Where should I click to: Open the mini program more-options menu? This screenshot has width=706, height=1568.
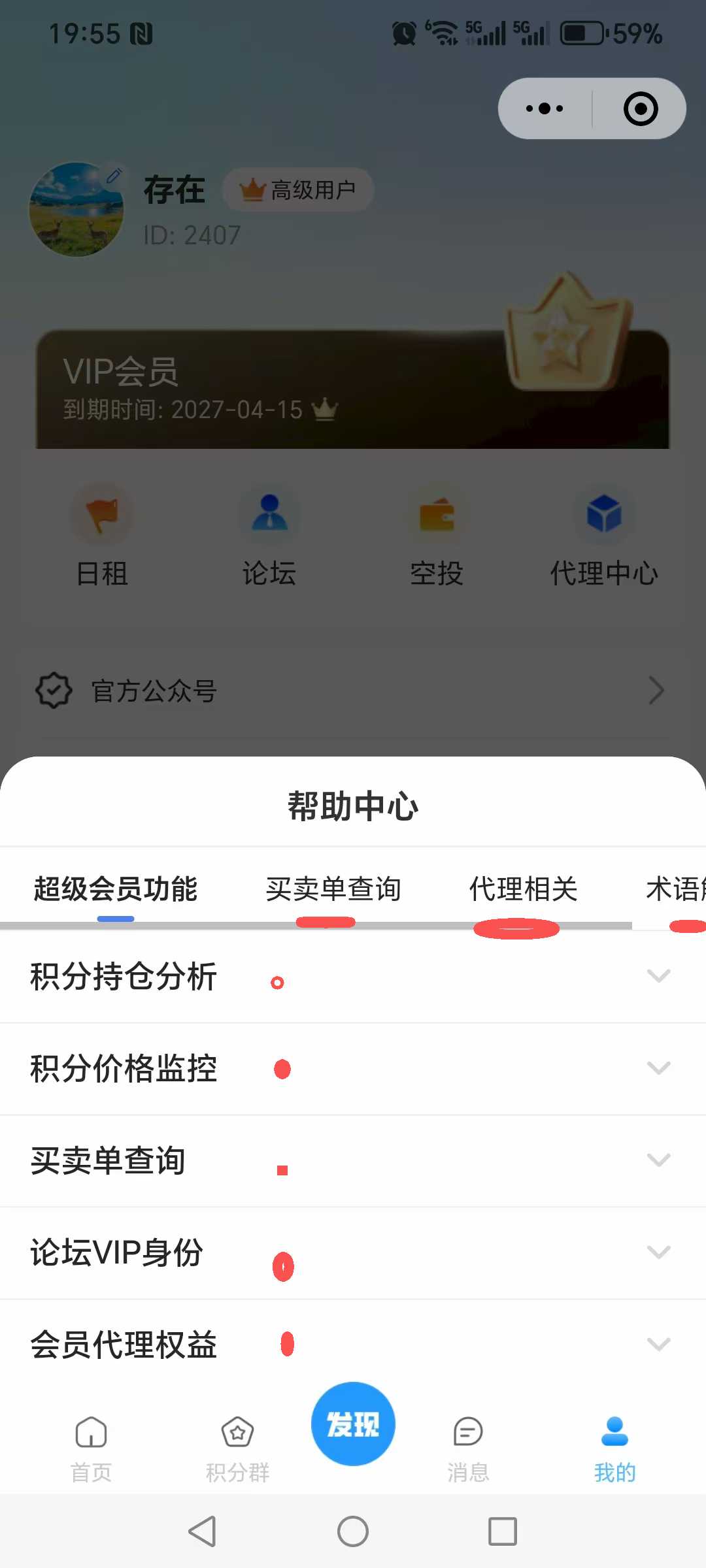click(545, 108)
